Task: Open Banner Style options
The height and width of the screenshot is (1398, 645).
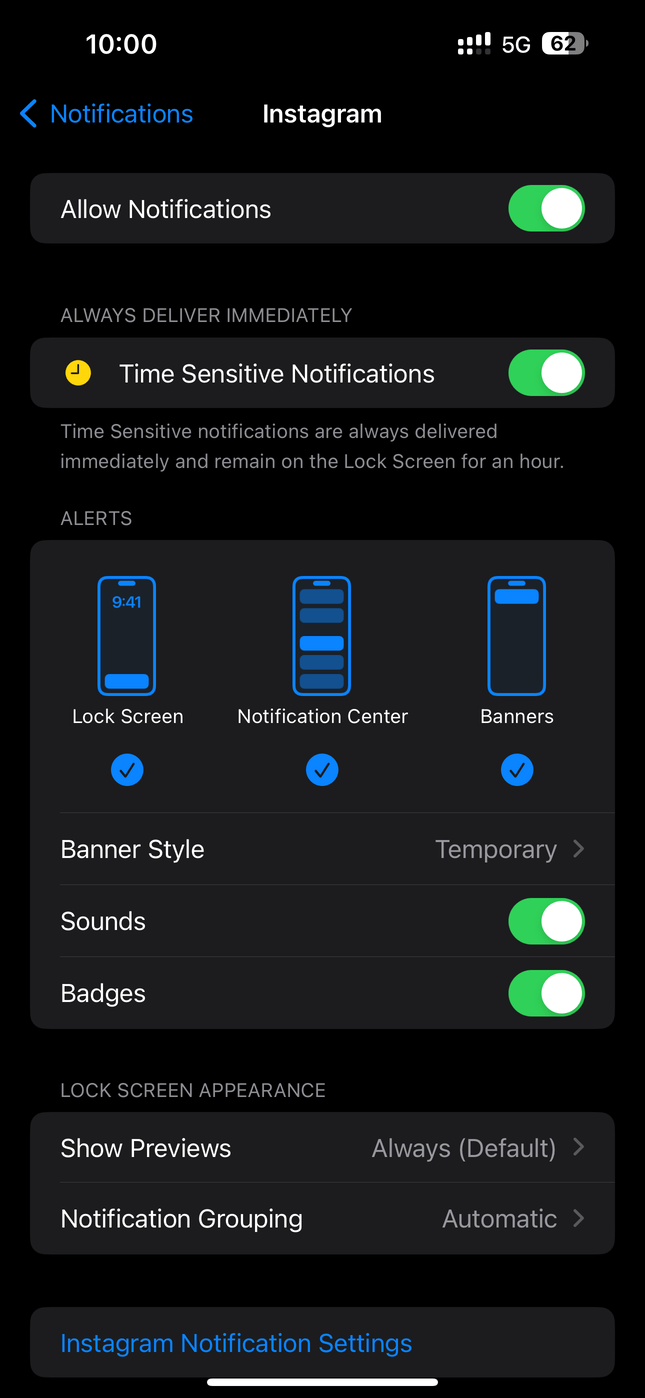Action: point(322,849)
